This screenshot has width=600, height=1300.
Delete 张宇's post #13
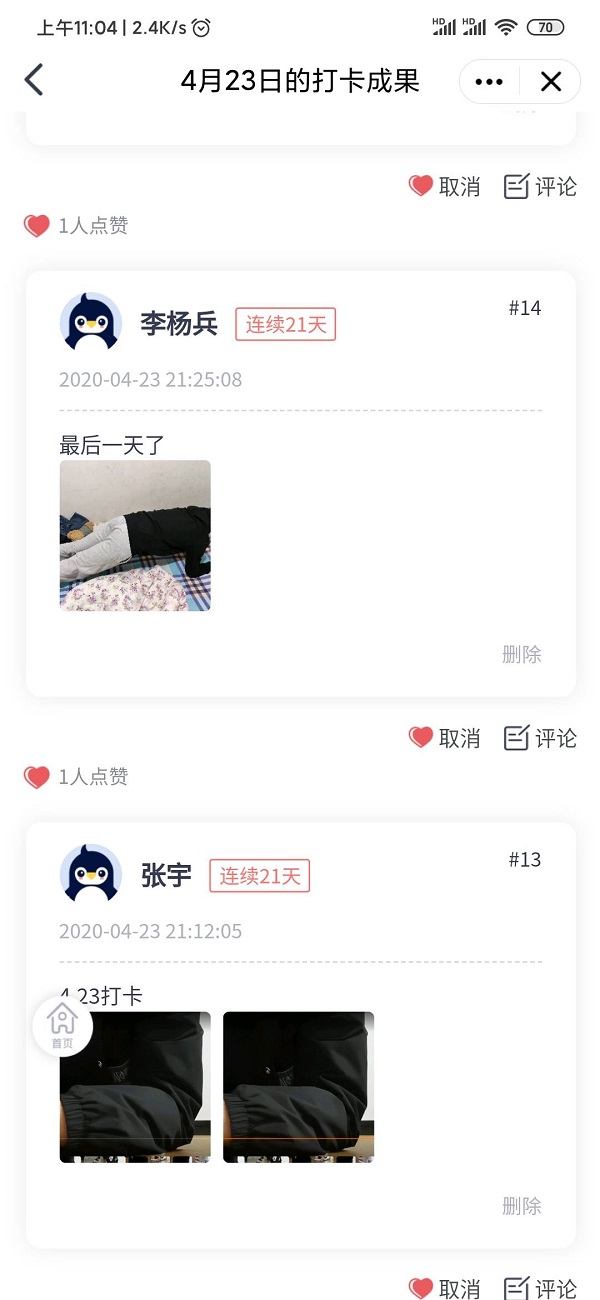pos(522,1206)
